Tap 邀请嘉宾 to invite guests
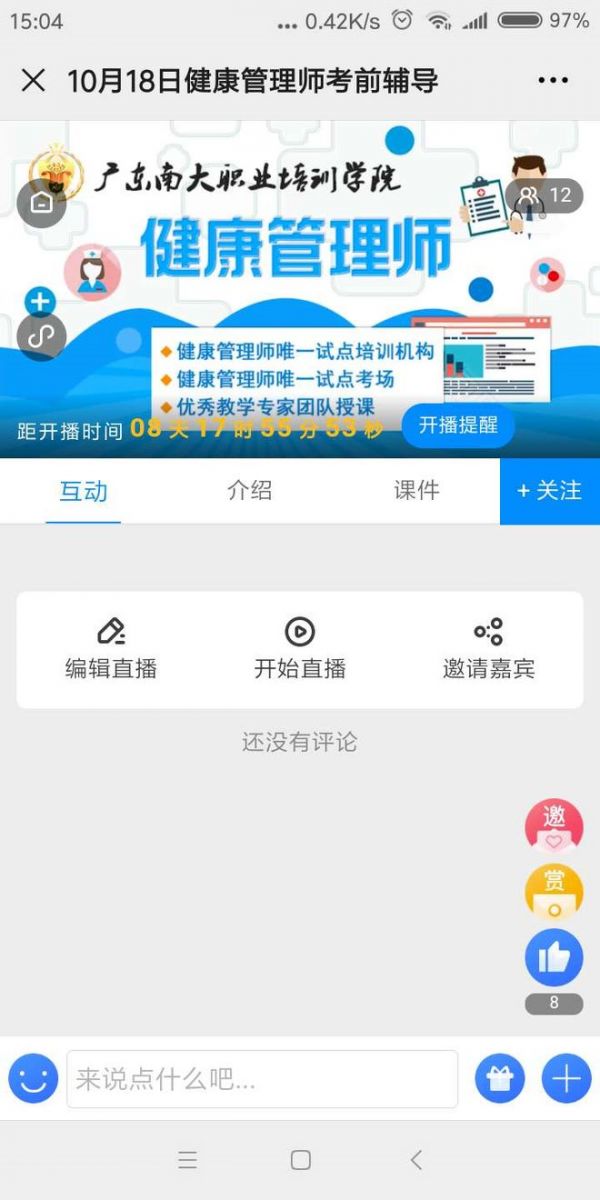This screenshot has height=1200, width=600. tap(488, 650)
